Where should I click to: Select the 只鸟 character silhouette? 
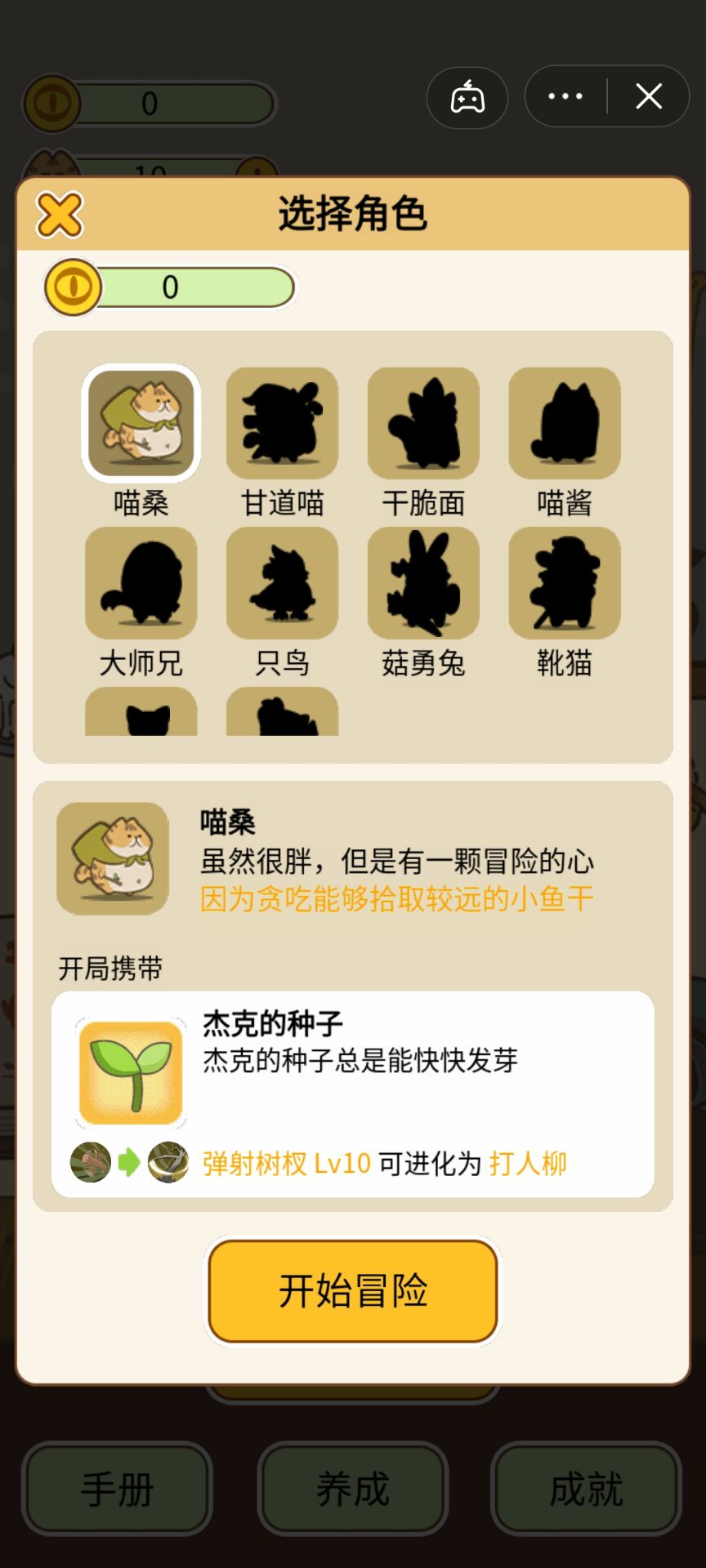click(x=282, y=582)
